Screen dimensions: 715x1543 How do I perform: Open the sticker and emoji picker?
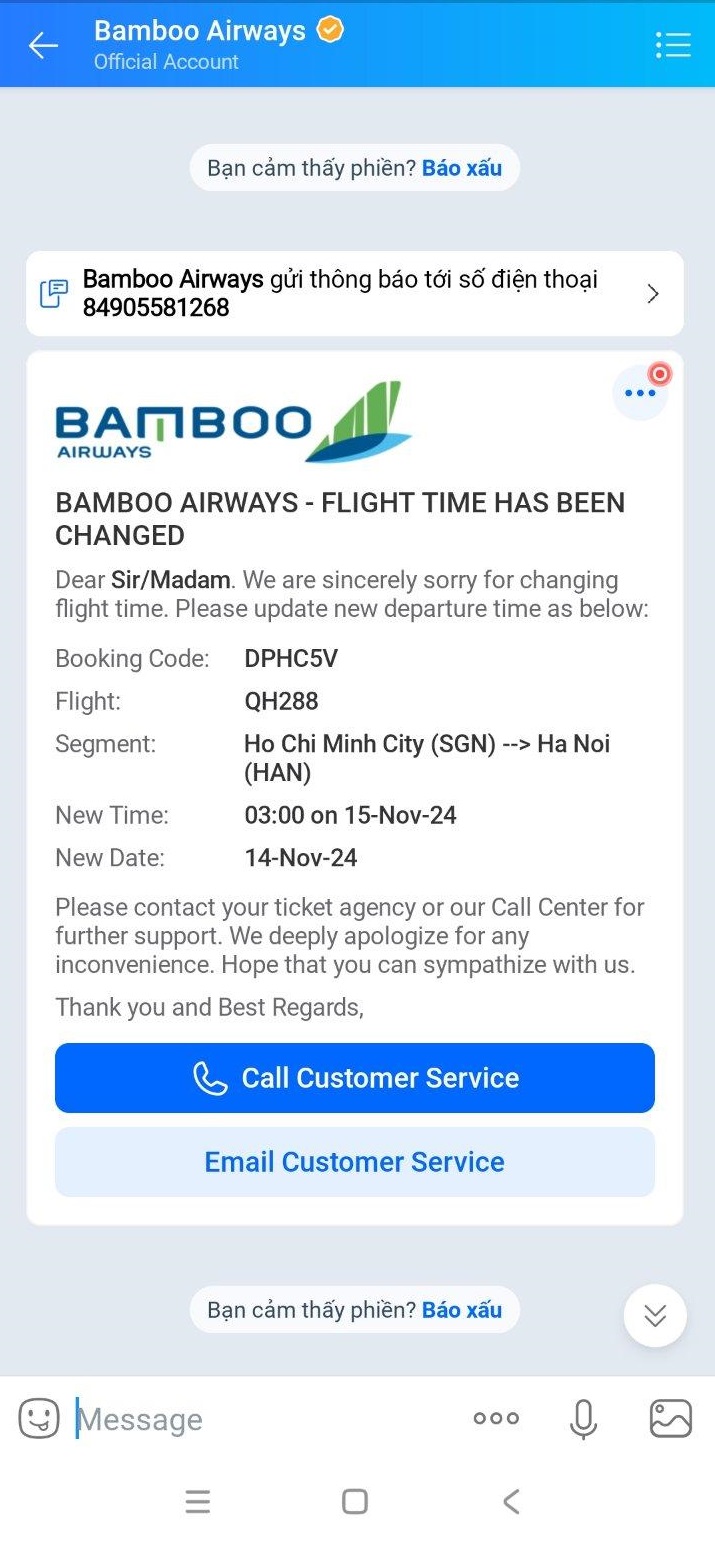tap(40, 1418)
